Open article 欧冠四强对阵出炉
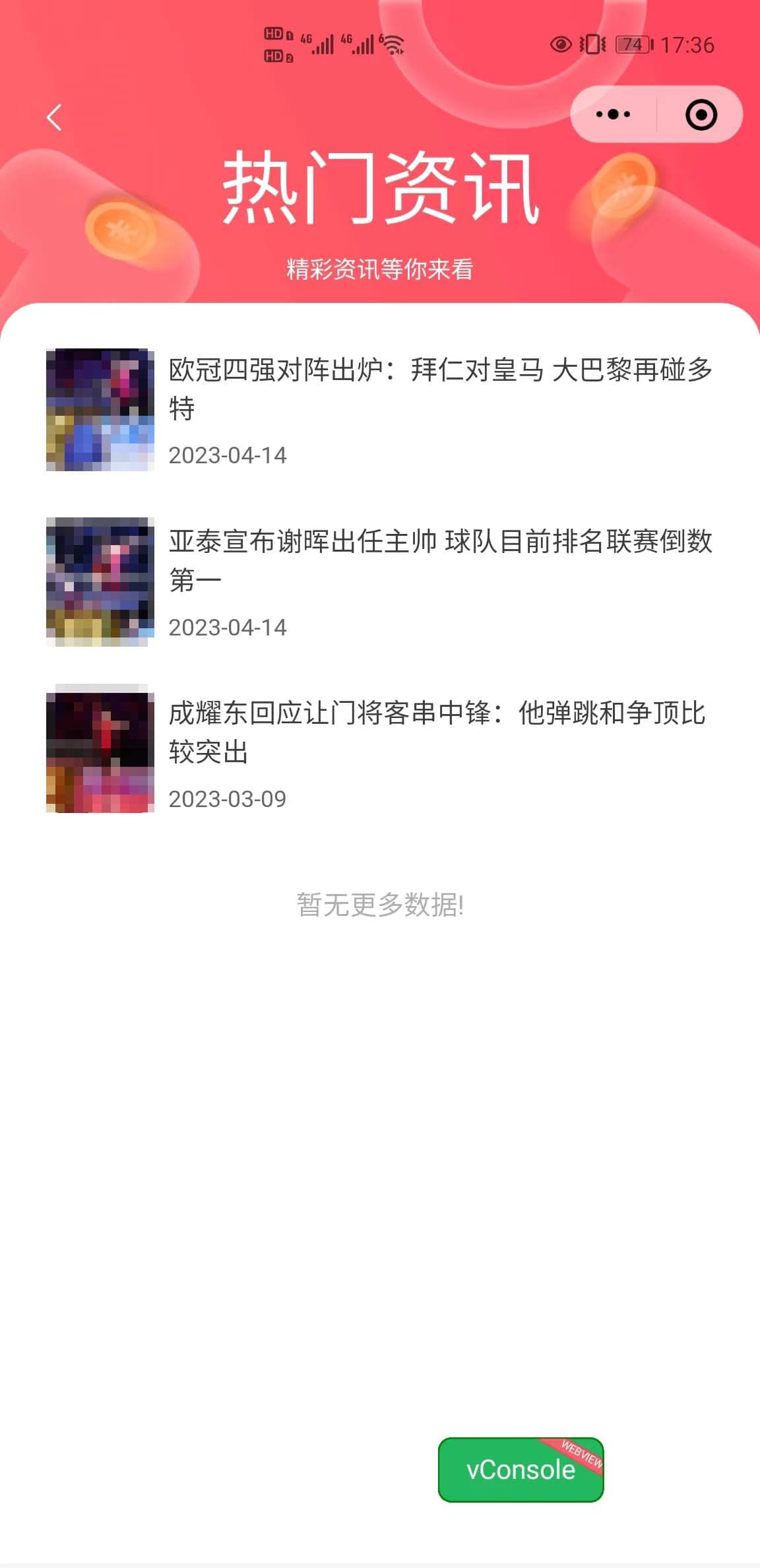Image resolution: width=760 pixels, height=1568 pixels. coord(439,389)
